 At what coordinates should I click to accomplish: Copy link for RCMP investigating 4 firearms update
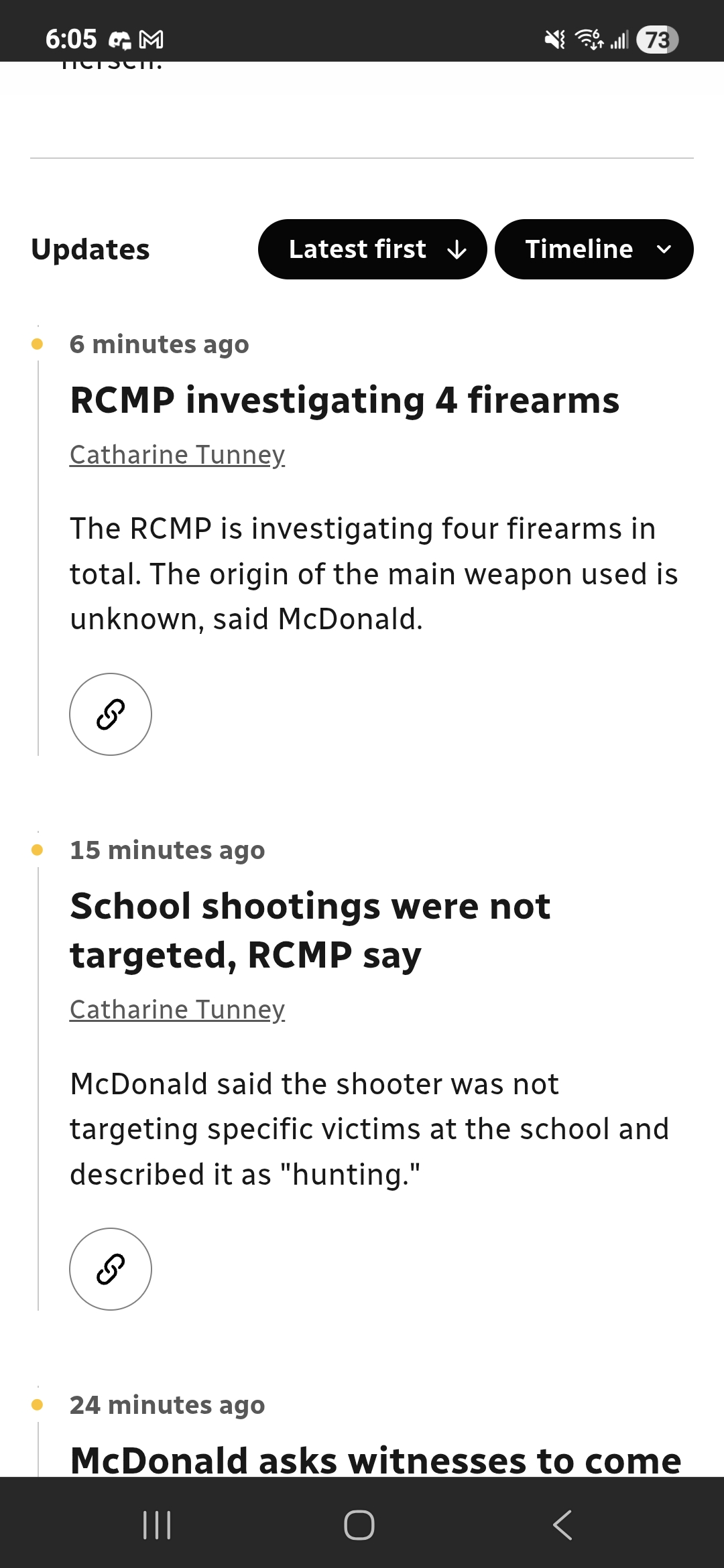coord(111,714)
